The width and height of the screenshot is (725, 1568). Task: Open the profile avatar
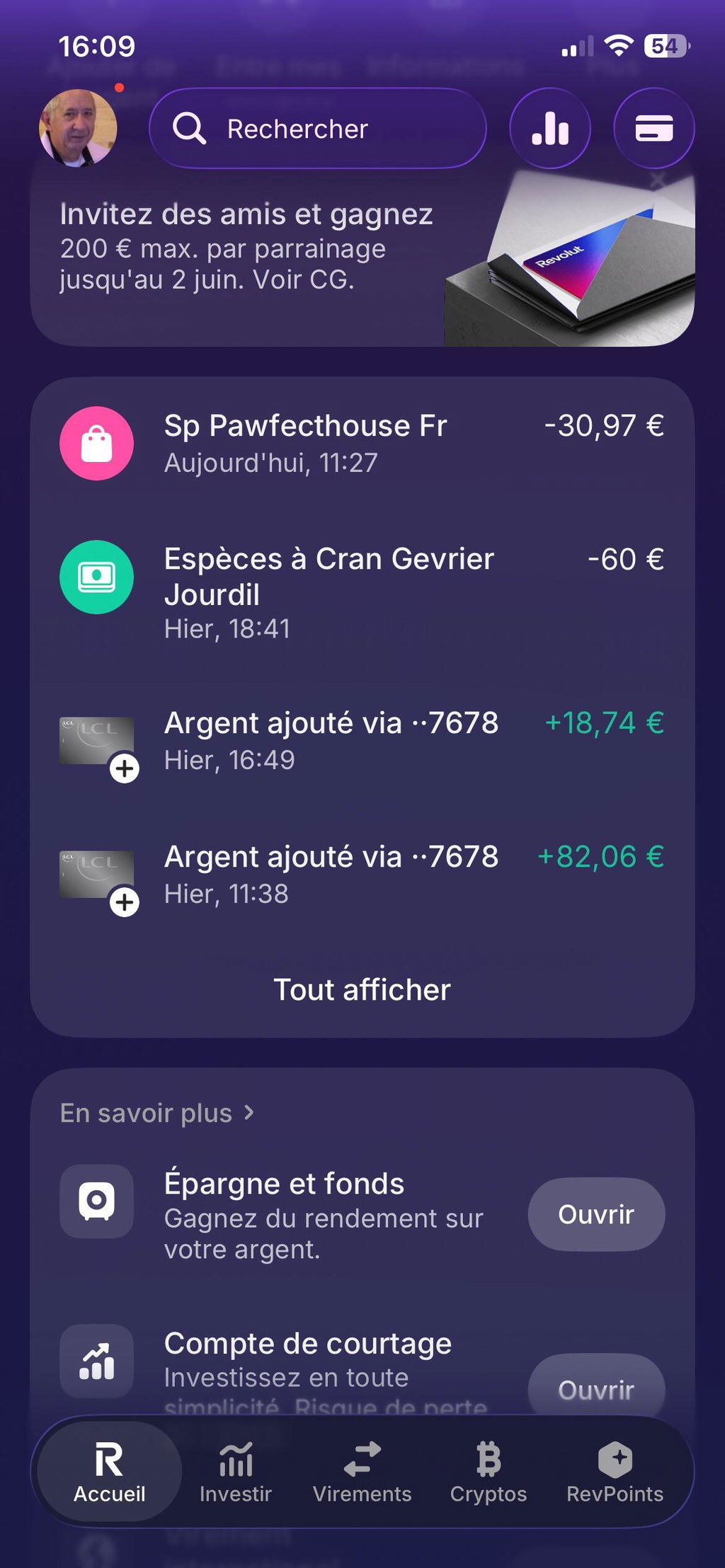click(x=78, y=128)
